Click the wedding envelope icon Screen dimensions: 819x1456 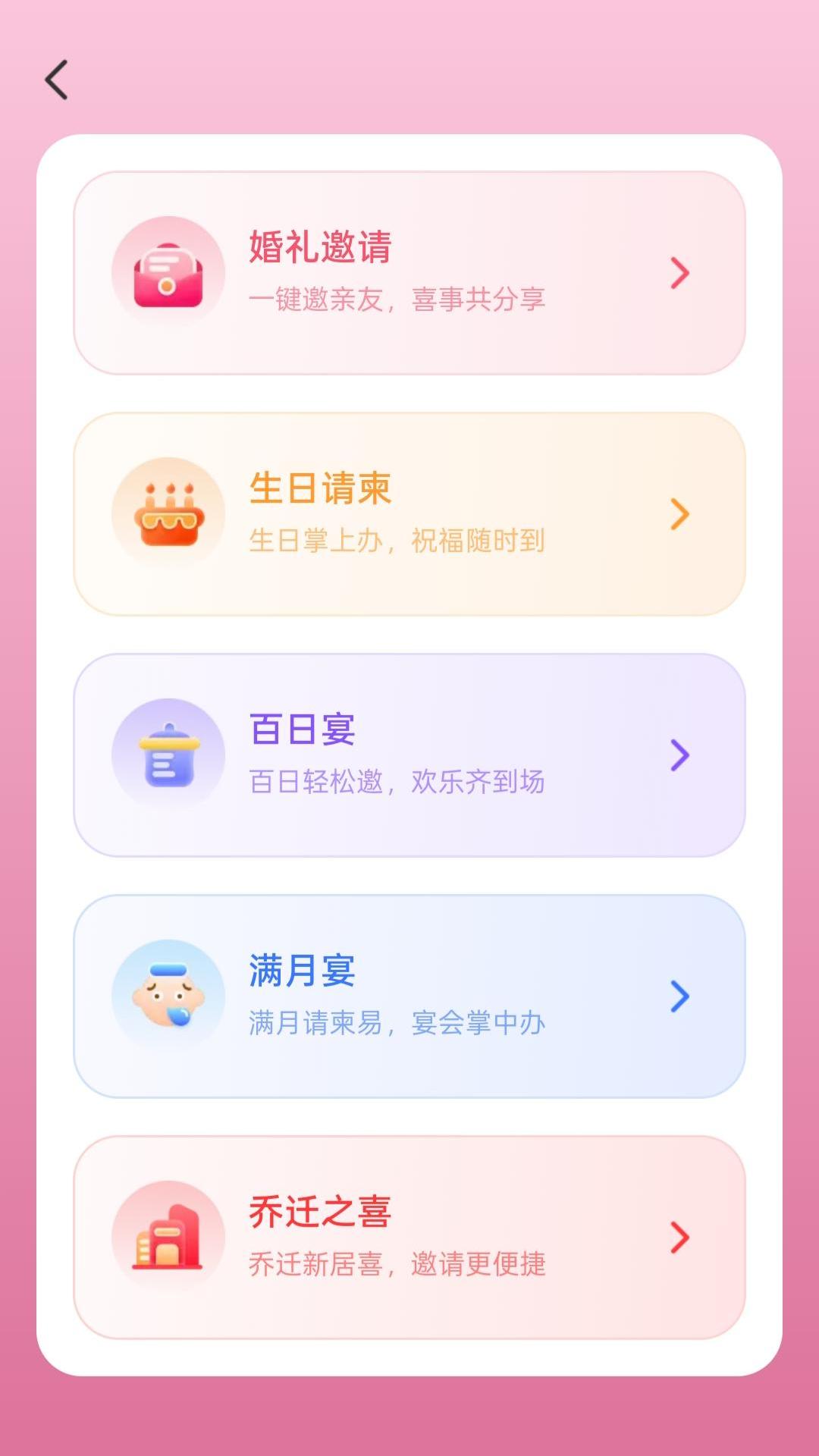168,273
